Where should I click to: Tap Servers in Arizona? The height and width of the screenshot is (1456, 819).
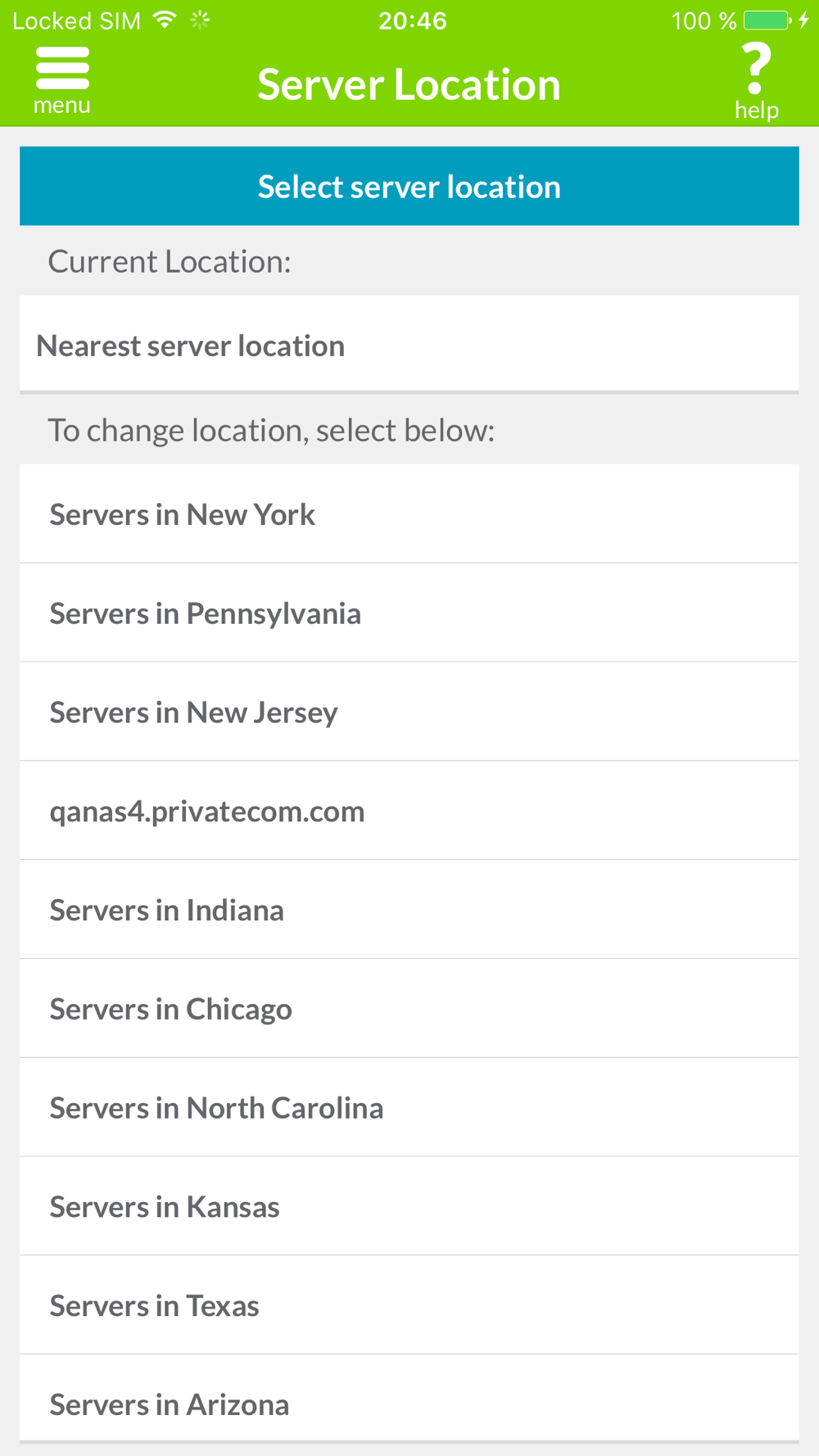[409, 1399]
